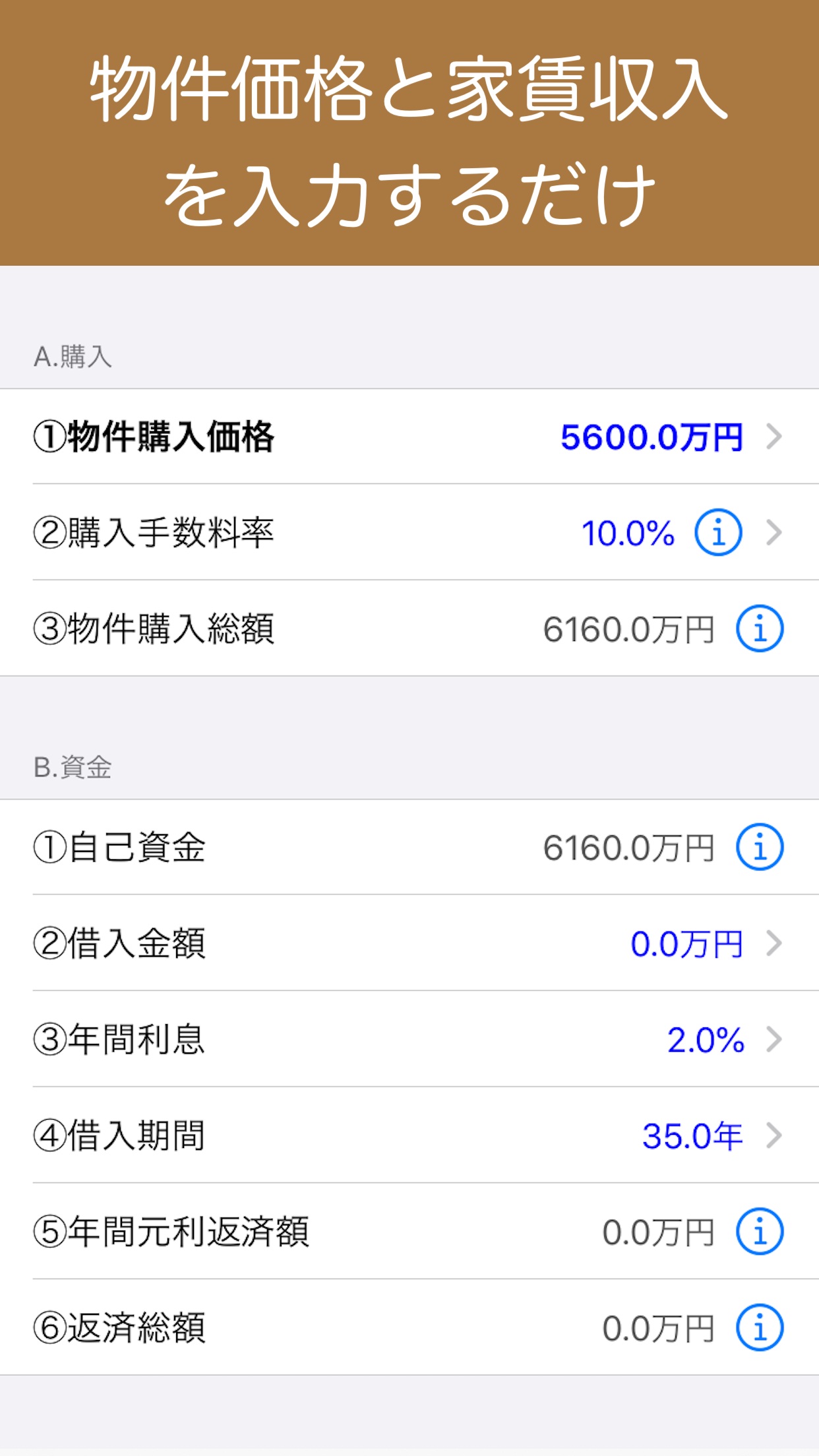The width and height of the screenshot is (819, 1456).
Task: Open the ②購入手数料率 row detail chevron
Action: 775,532
